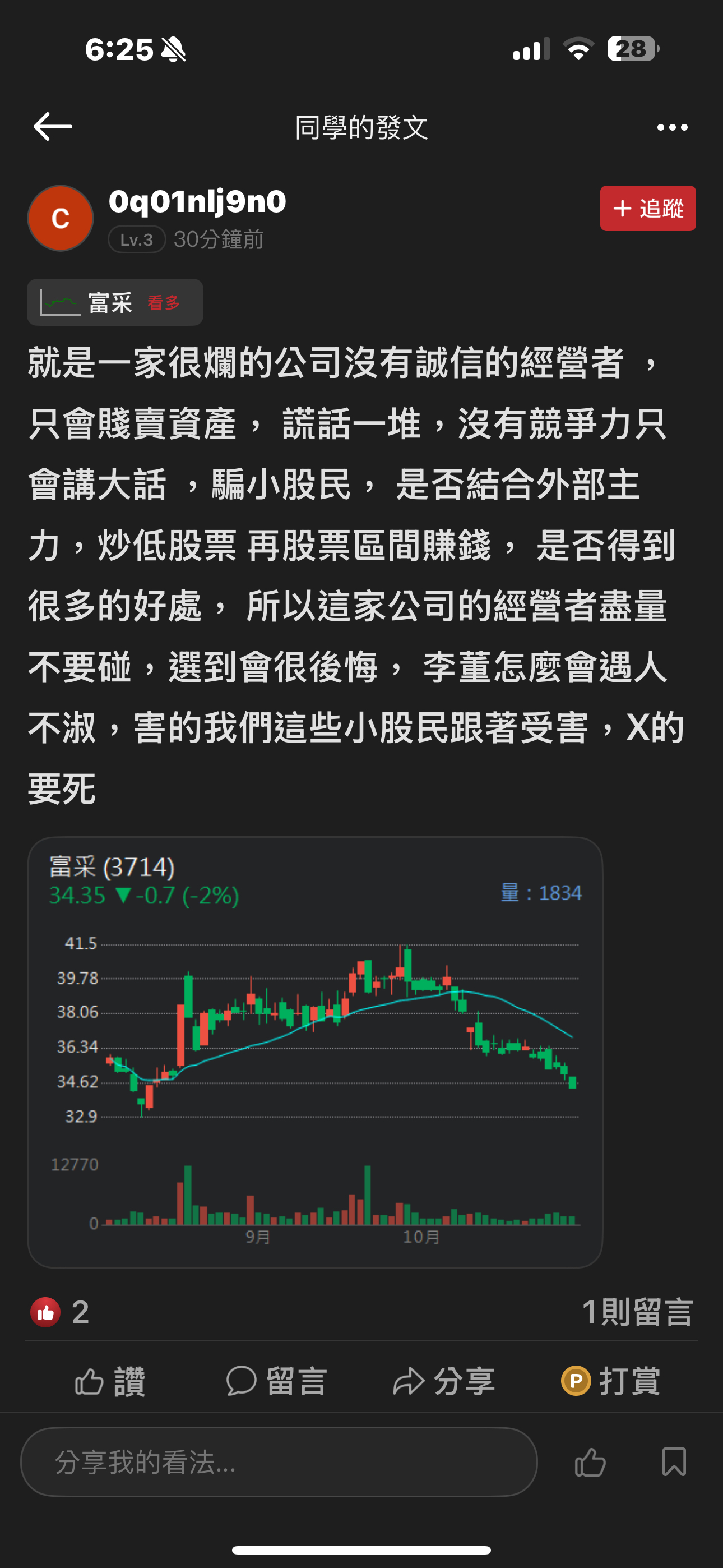View the 1則留言 comments link
723x1568 pixels.
[x=637, y=1311]
